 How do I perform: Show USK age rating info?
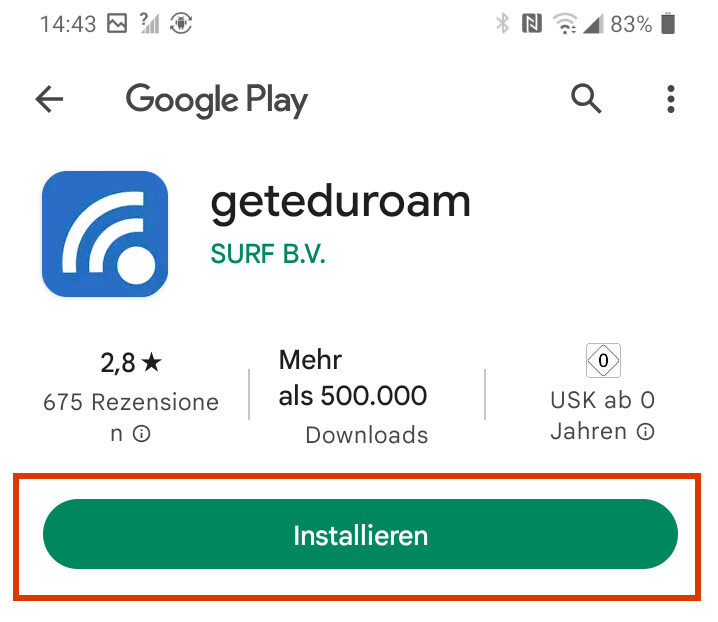[646, 432]
